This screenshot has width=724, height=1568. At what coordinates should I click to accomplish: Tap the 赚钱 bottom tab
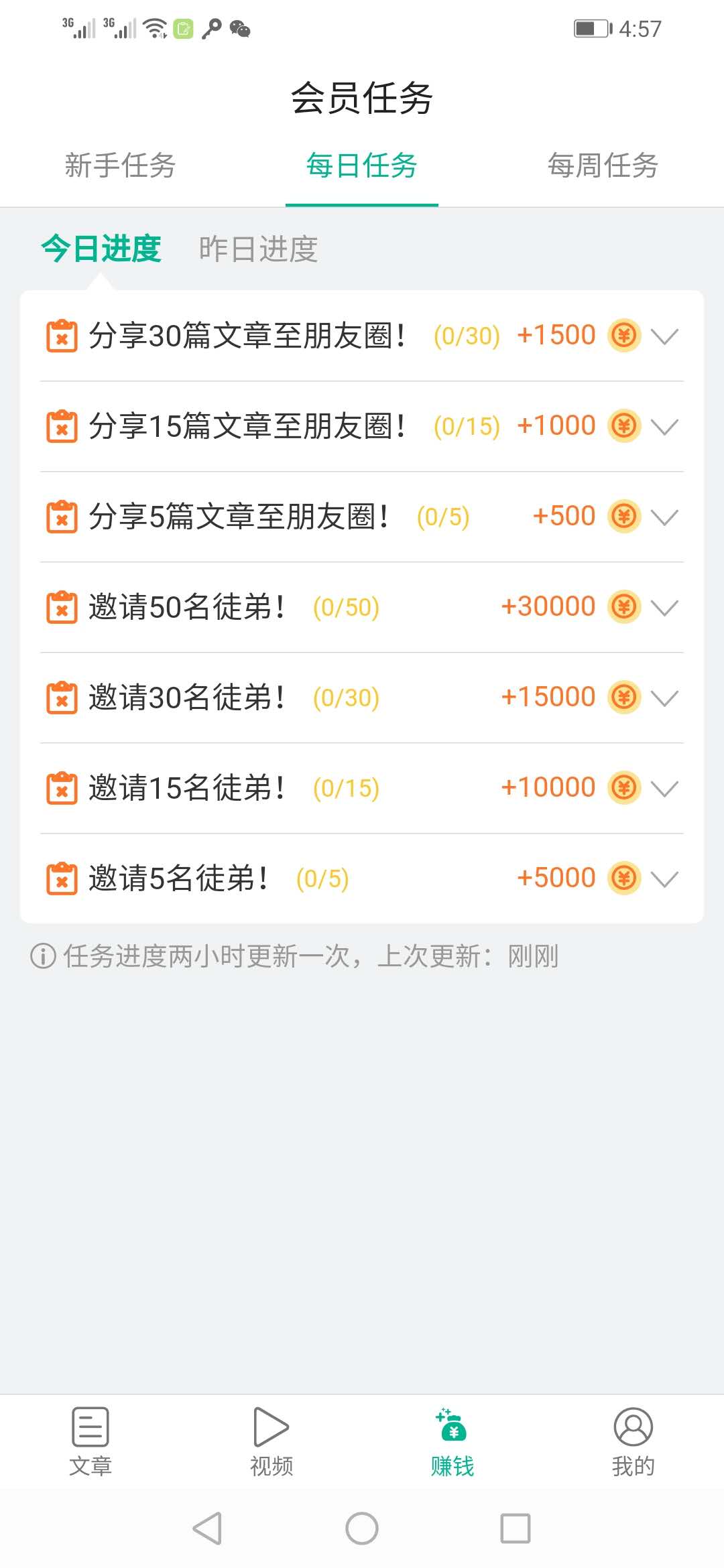(x=452, y=1442)
